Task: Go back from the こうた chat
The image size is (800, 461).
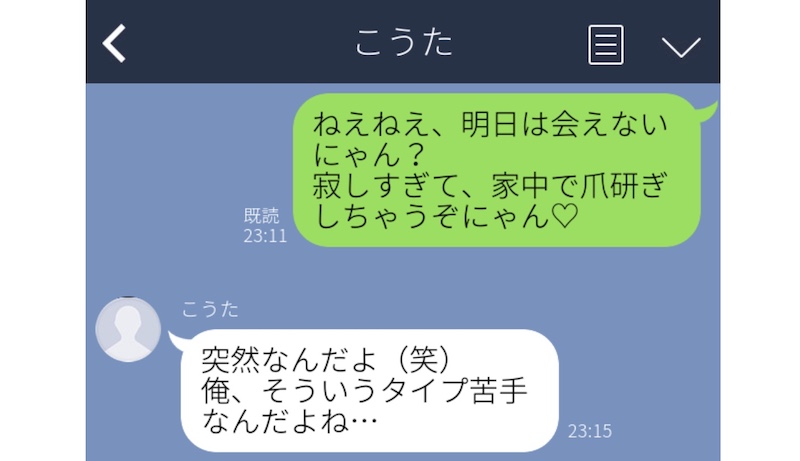Action: (116, 44)
